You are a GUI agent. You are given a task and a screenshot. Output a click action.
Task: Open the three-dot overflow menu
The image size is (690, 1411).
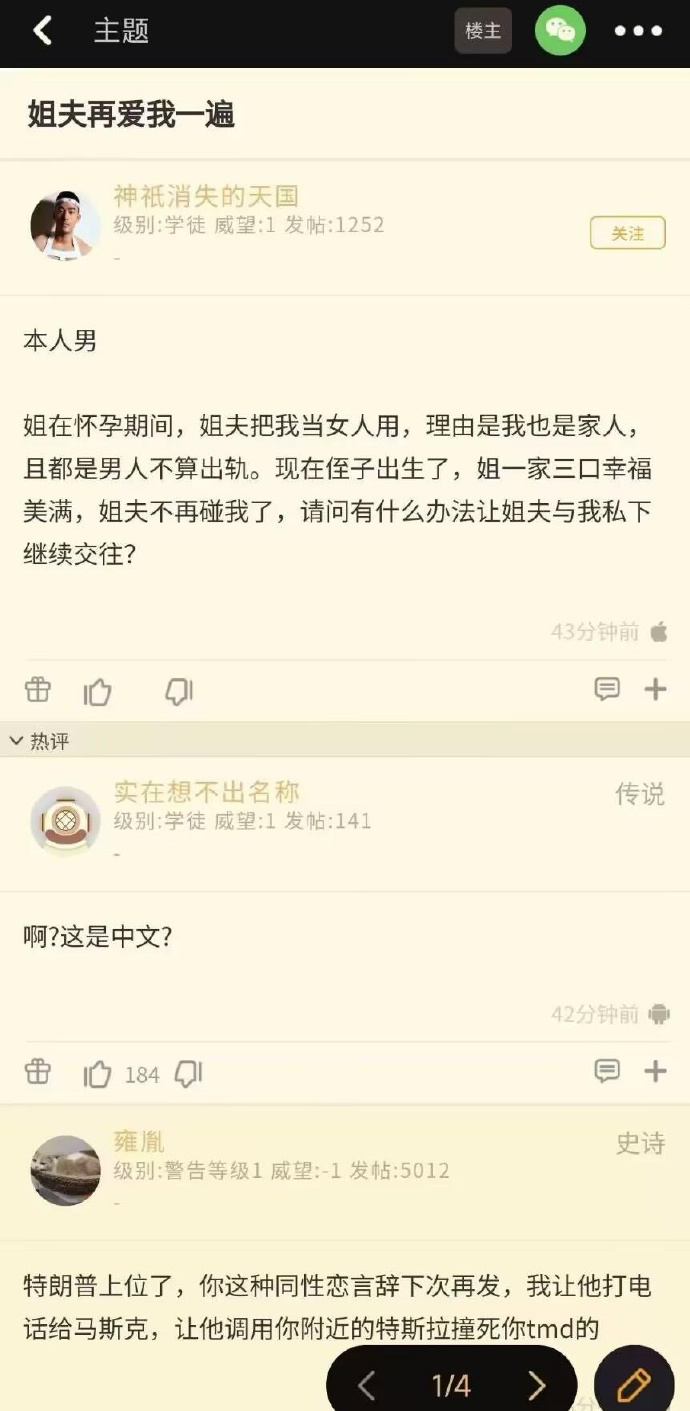tap(638, 31)
